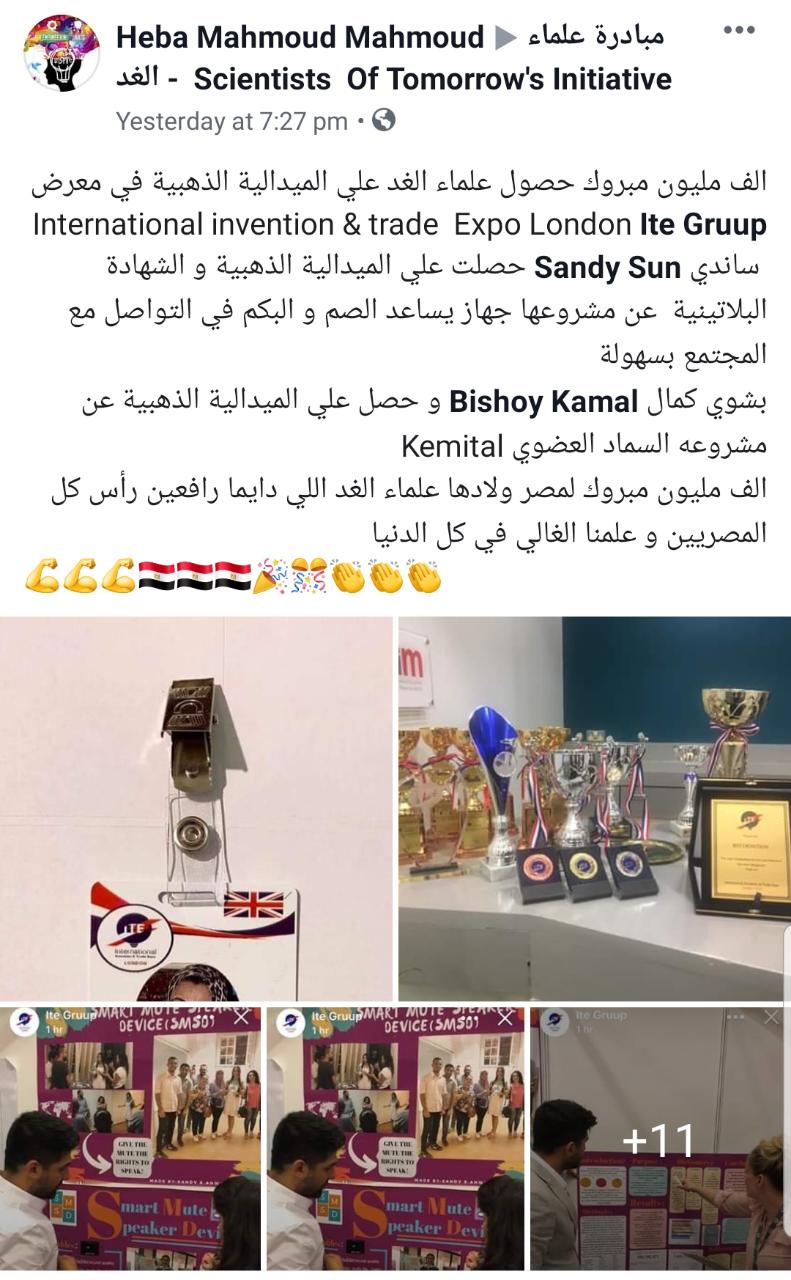The height and width of the screenshot is (1280, 791).
Task: Open the photo of trophies and medals
Action: (594, 809)
